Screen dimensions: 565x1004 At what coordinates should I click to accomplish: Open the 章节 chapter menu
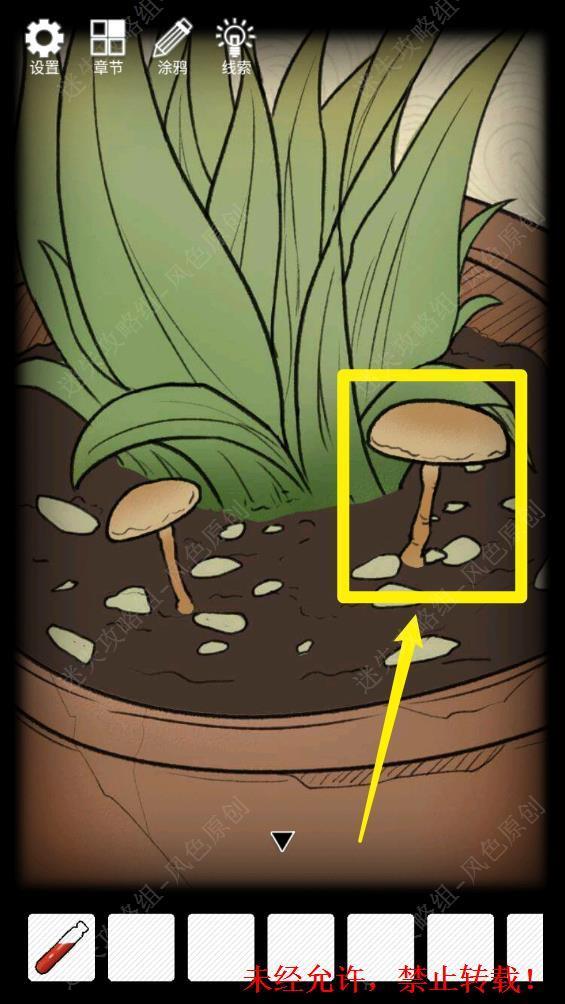[x=108, y=47]
